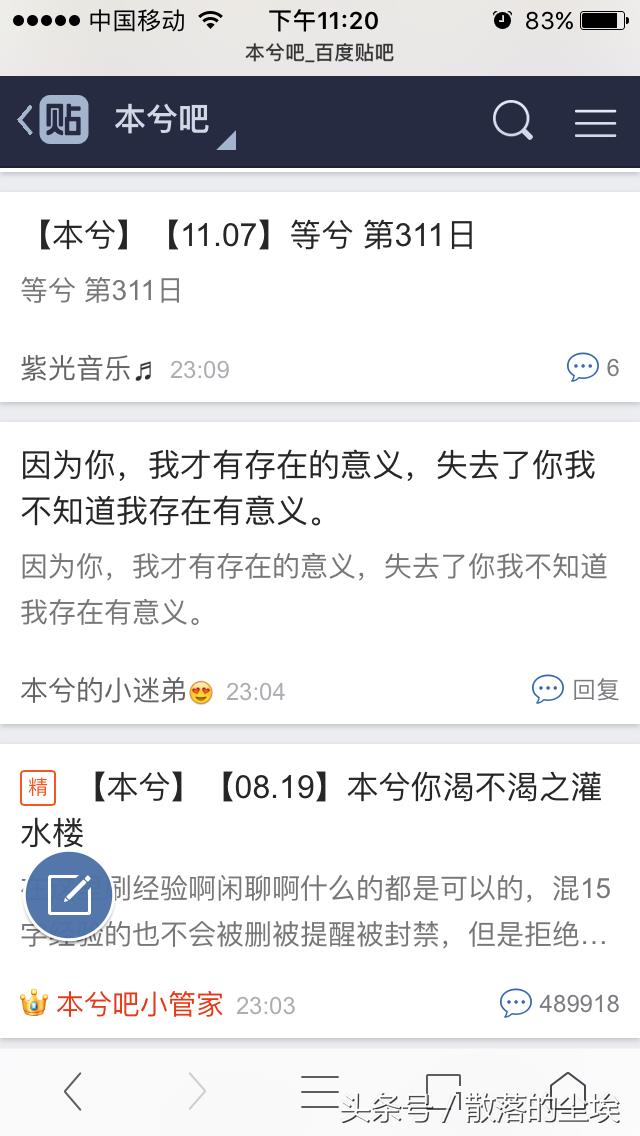This screenshot has width=640, height=1136.
Task: Open the 6 comments on 等兮 post
Action: pyautogui.click(x=593, y=367)
